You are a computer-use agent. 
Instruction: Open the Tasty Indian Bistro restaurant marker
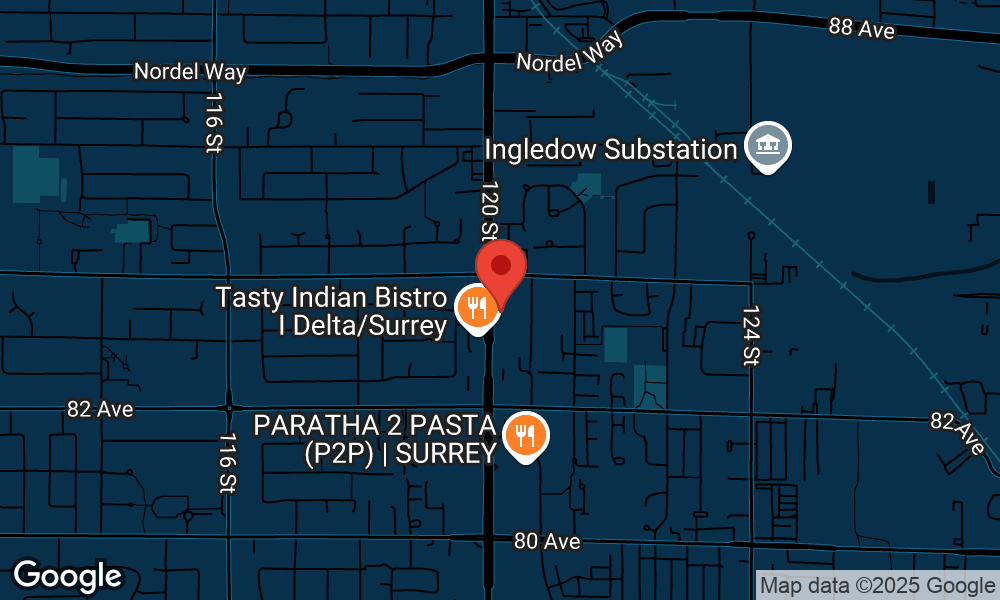pyautogui.click(x=475, y=307)
